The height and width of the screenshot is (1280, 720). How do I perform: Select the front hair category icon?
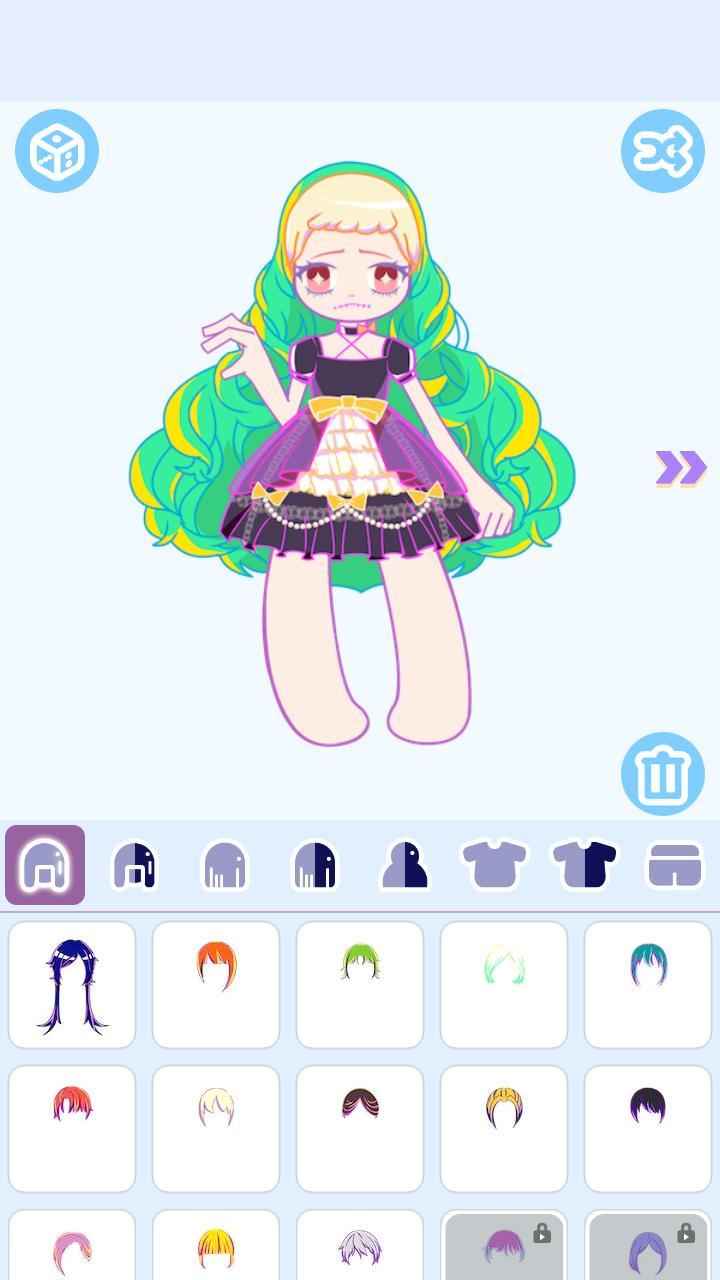pos(44,862)
